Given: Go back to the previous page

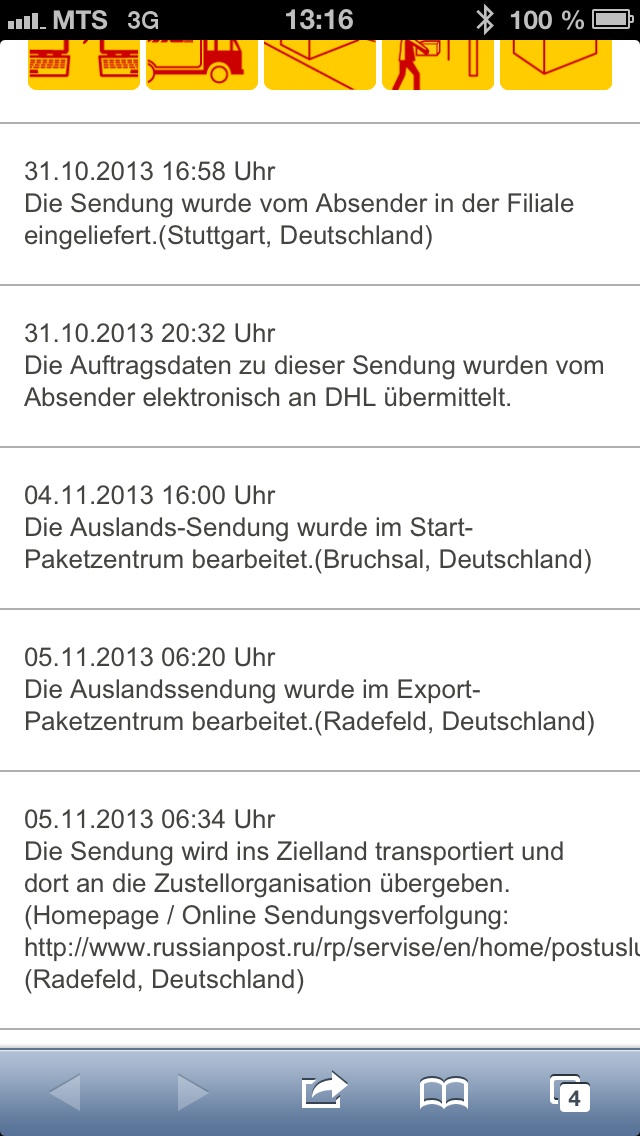Looking at the screenshot, I should tap(65, 1092).
